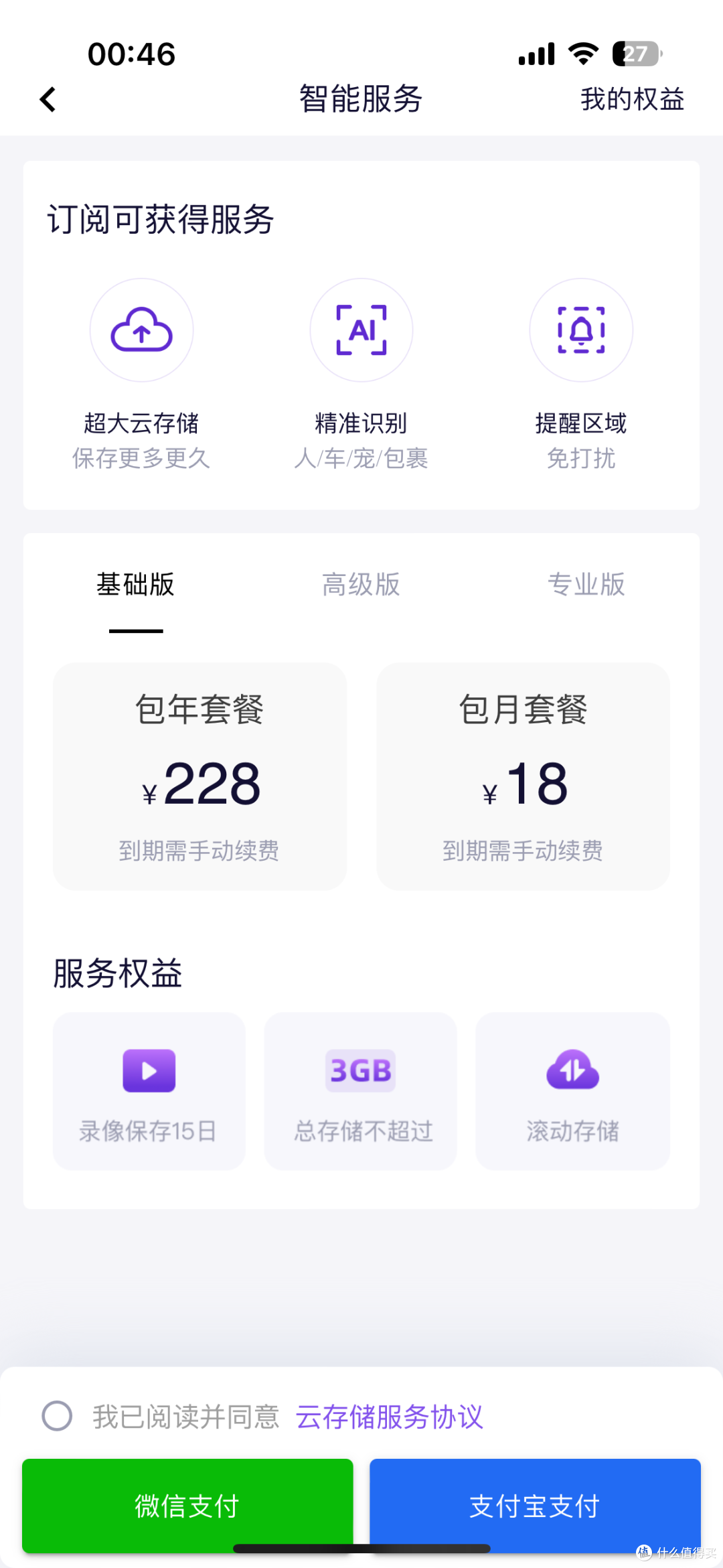Tap the Wi-Fi icon in the status bar

point(582,52)
